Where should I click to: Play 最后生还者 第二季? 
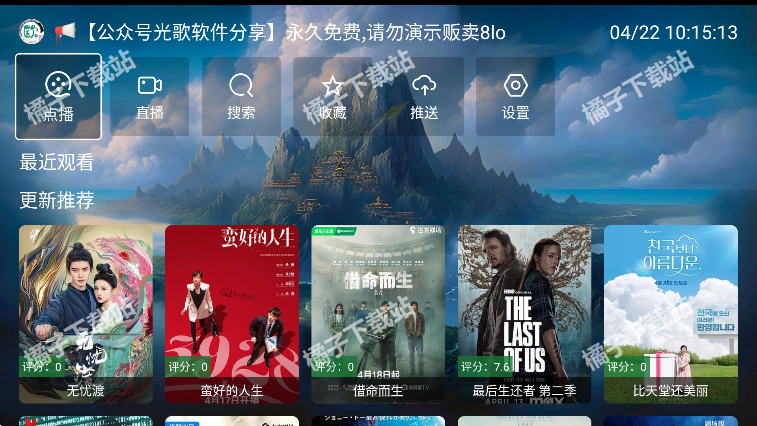pos(524,313)
